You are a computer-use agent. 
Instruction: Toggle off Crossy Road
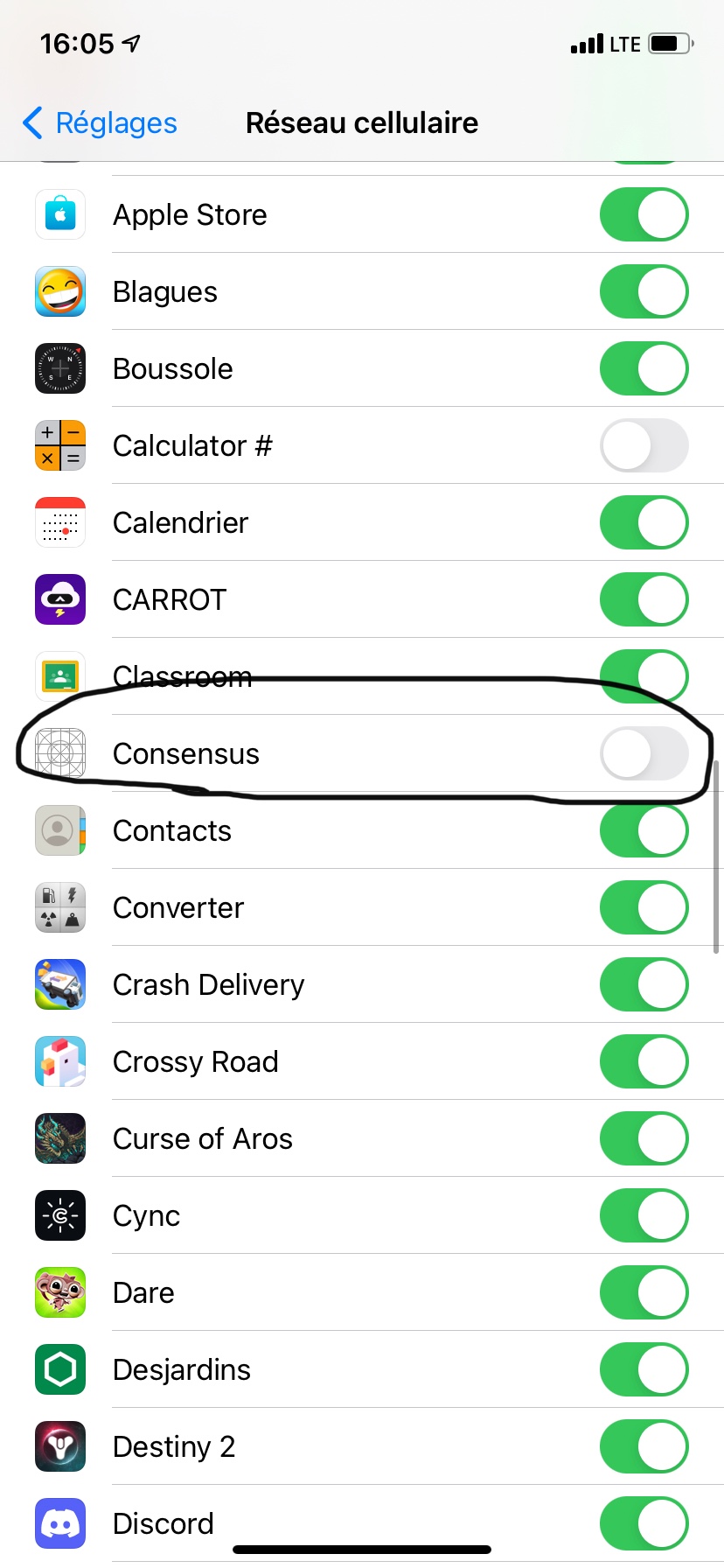coord(644,1061)
